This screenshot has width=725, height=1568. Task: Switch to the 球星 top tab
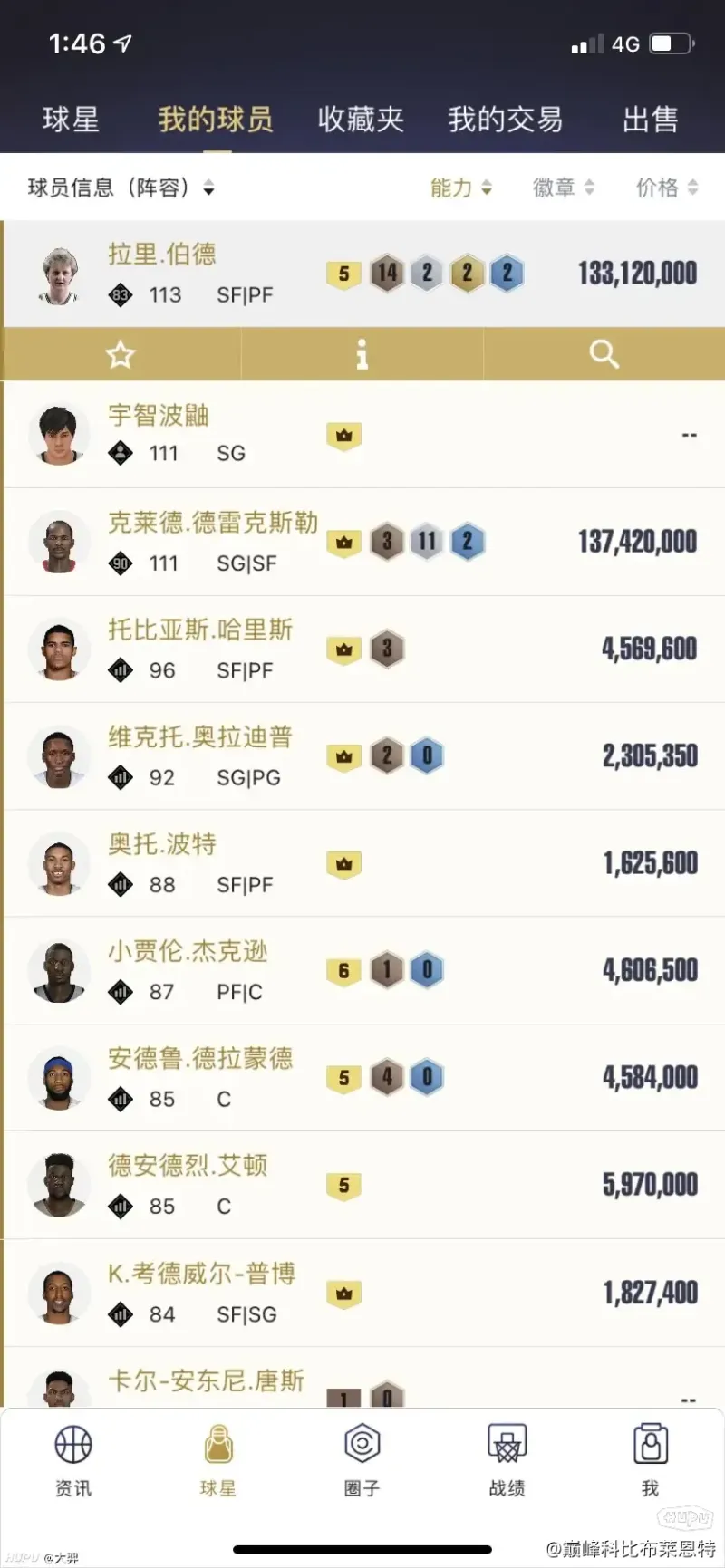tap(71, 120)
